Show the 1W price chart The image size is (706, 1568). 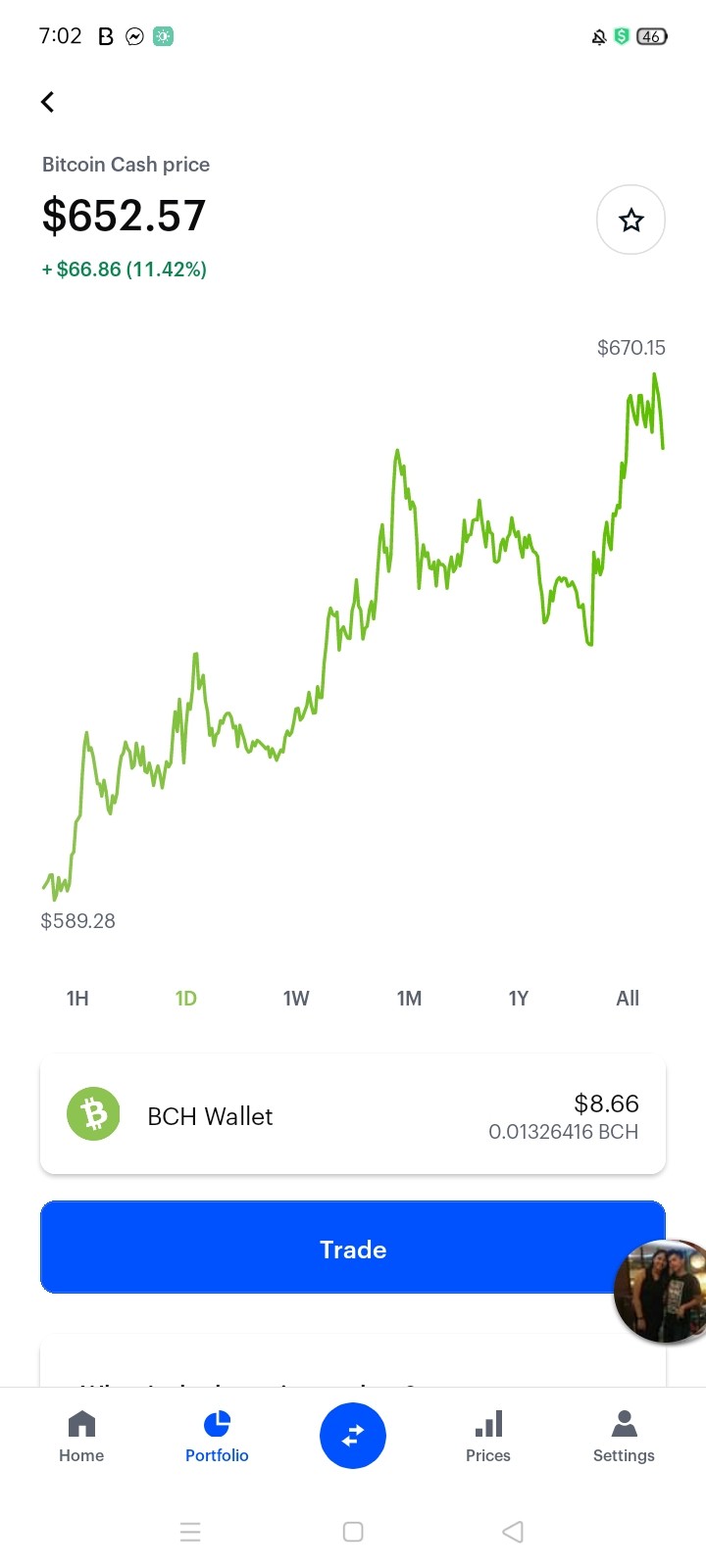click(x=296, y=998)
